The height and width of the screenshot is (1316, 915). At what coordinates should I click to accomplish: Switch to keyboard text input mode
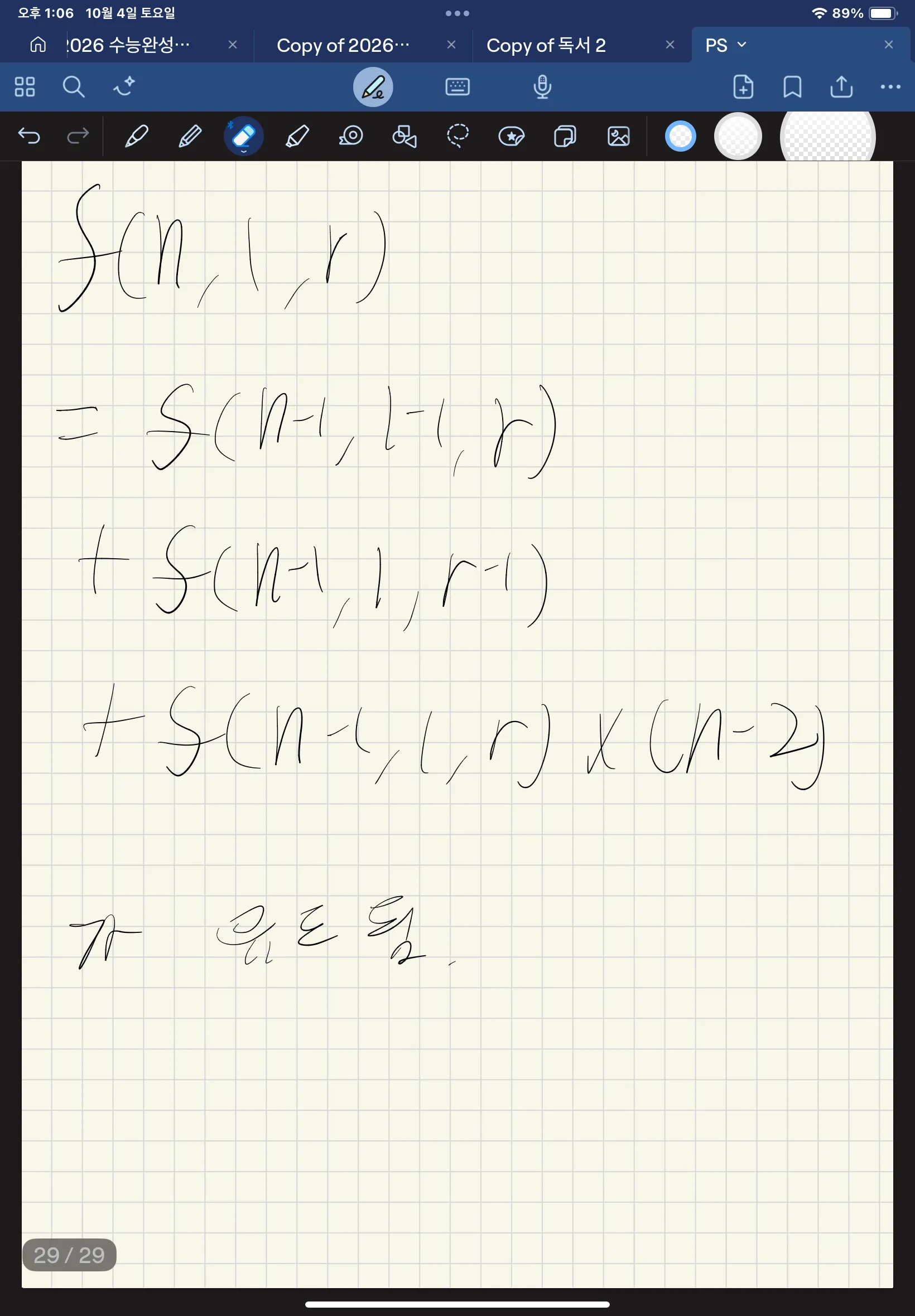pos(457,87)
